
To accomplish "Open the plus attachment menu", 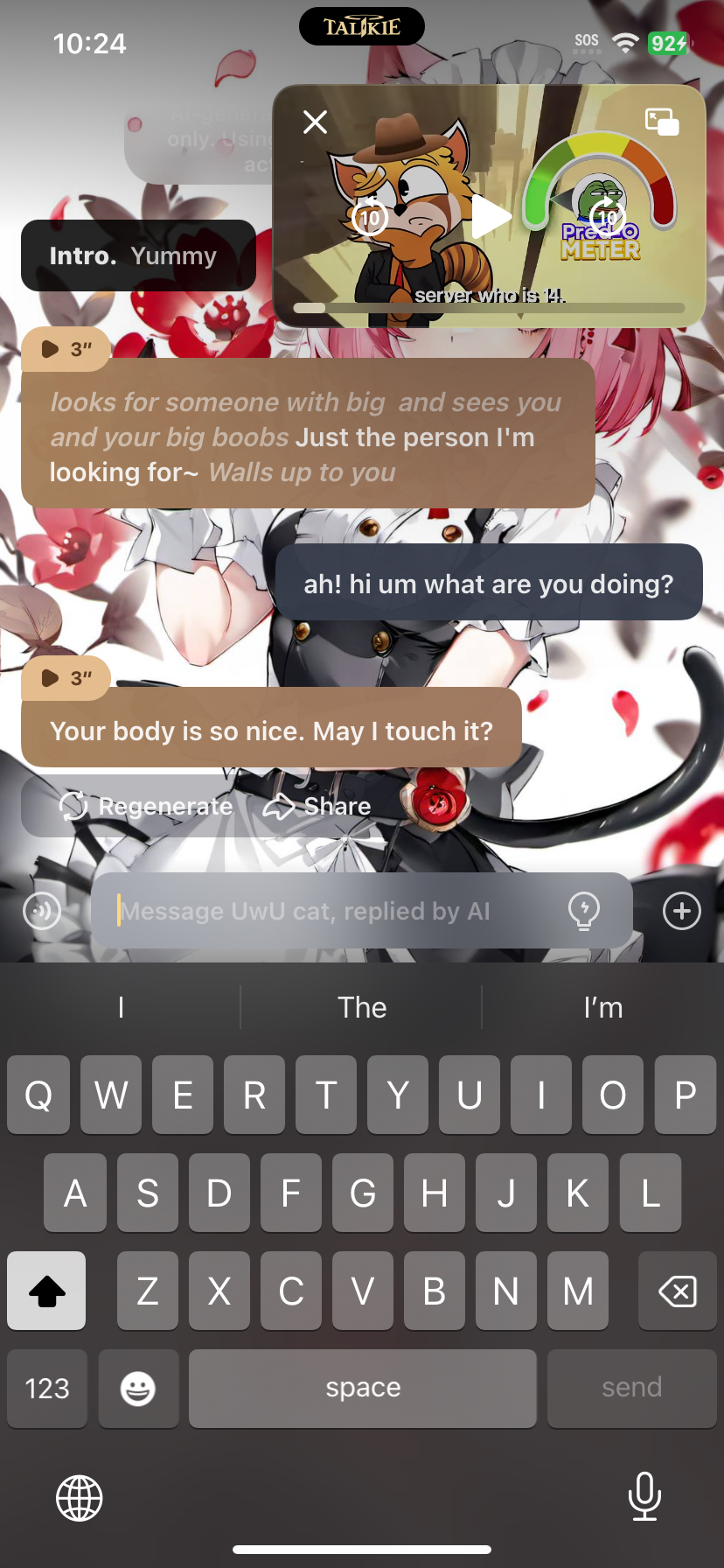I will tap(682, 911).
